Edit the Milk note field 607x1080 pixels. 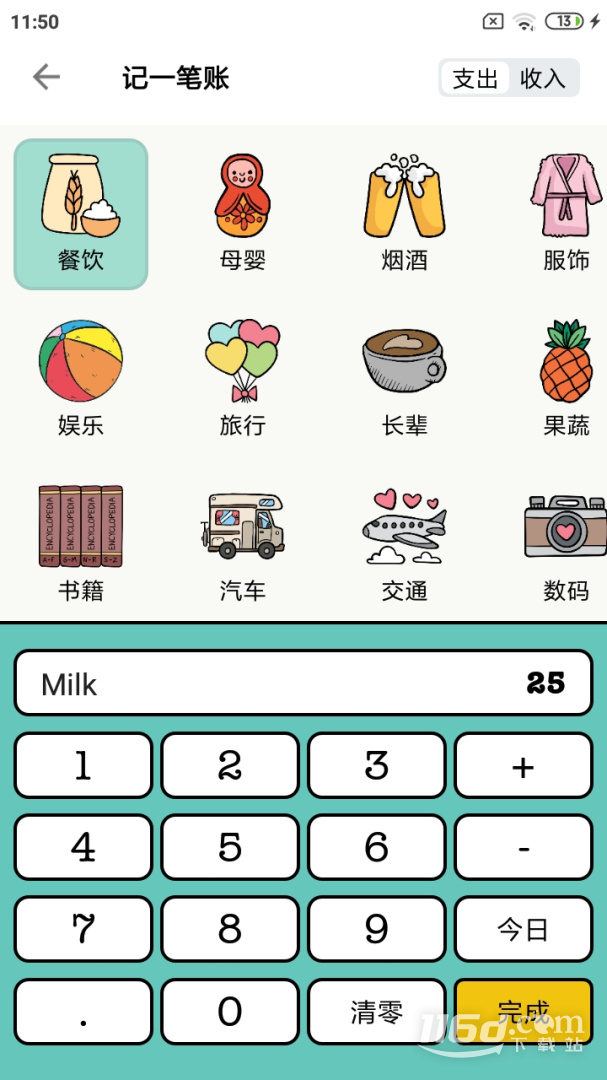(x=303, y=683)
